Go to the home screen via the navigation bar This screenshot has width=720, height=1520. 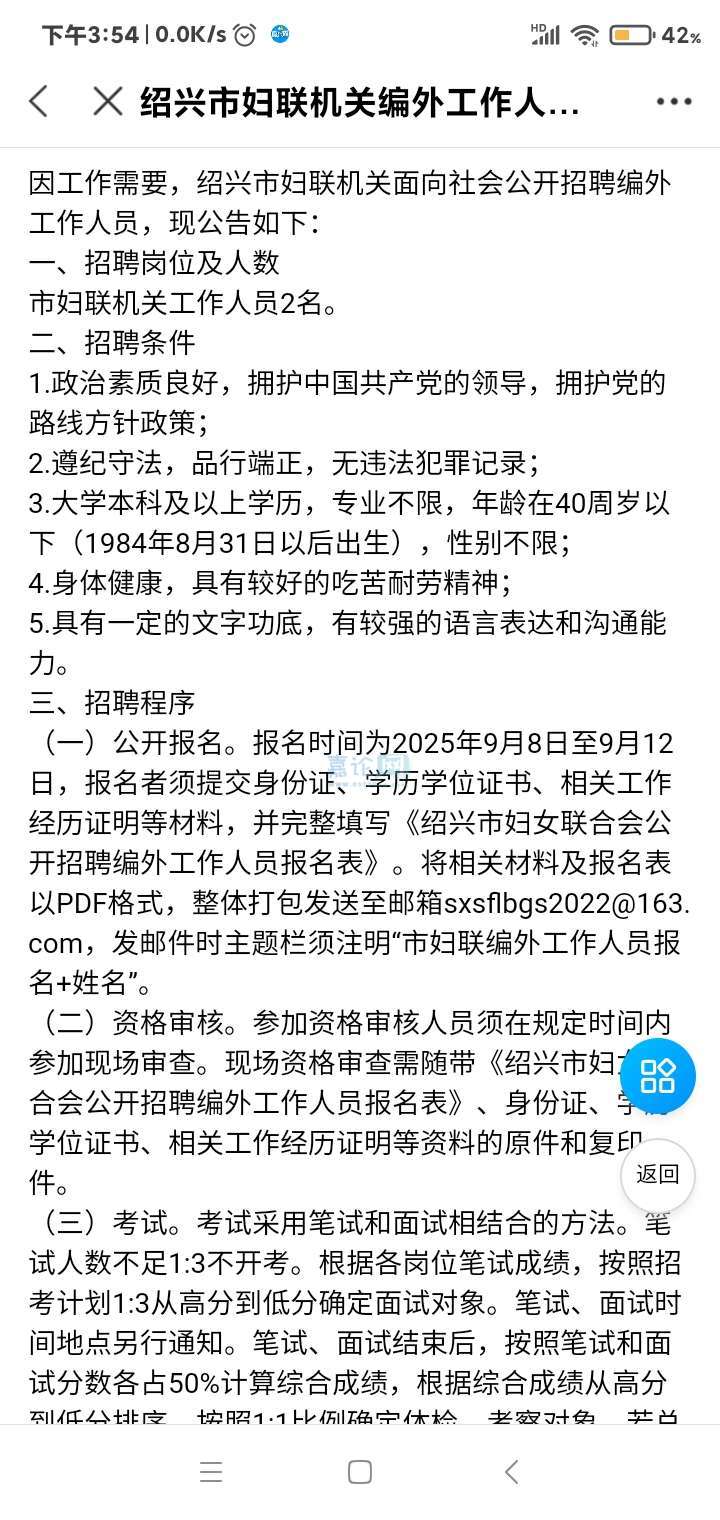[x=360, y=1472]
